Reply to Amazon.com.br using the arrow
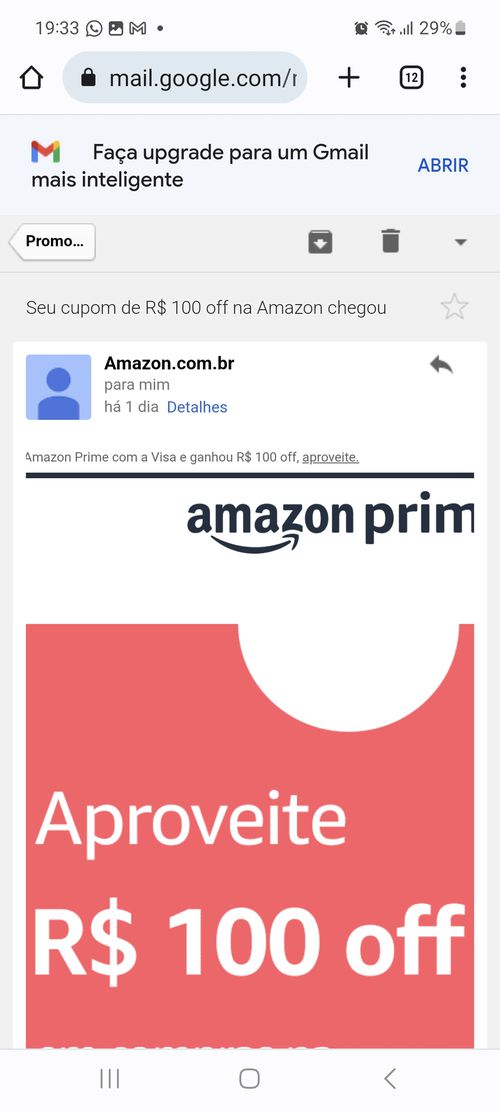 pos(441,365)
